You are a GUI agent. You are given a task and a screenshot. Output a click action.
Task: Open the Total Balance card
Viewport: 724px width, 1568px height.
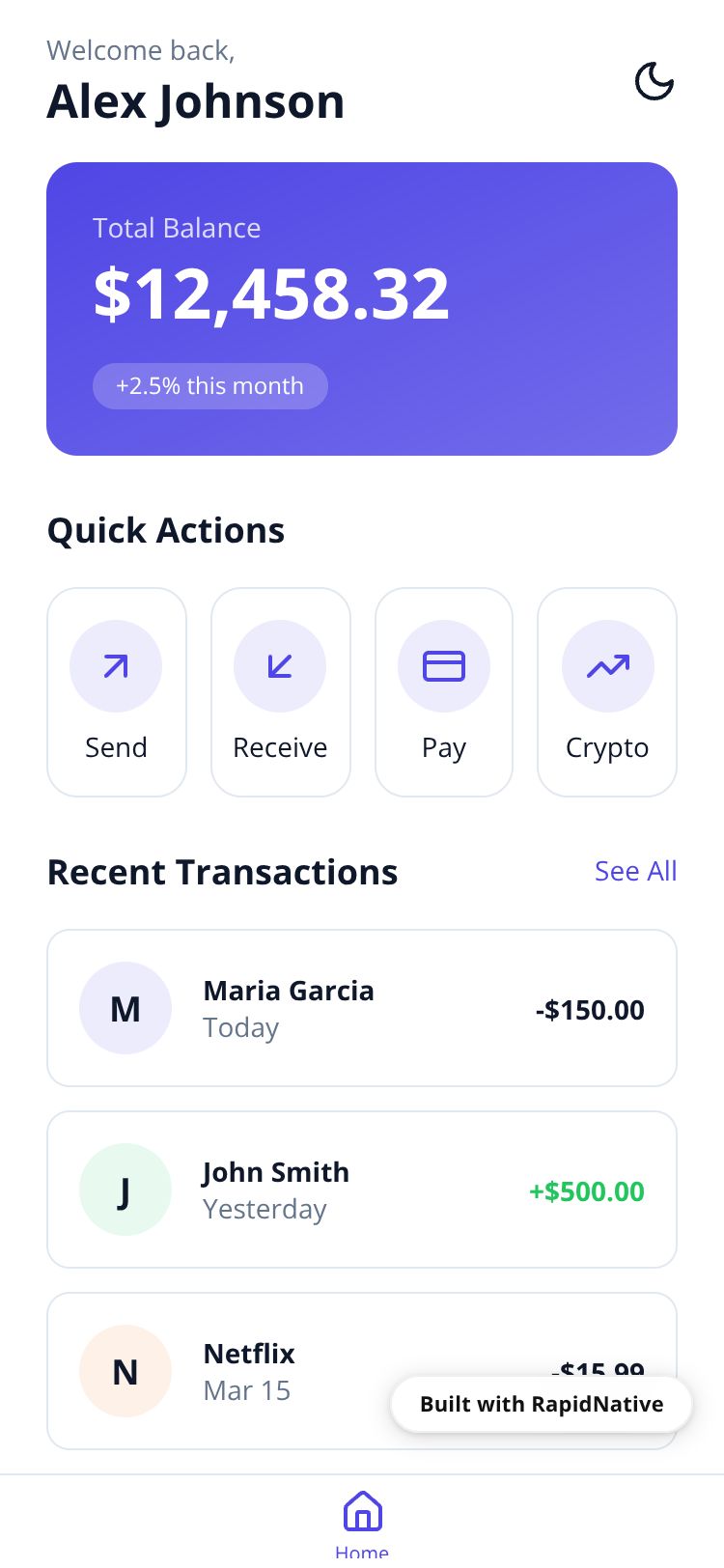pos(362,309)
